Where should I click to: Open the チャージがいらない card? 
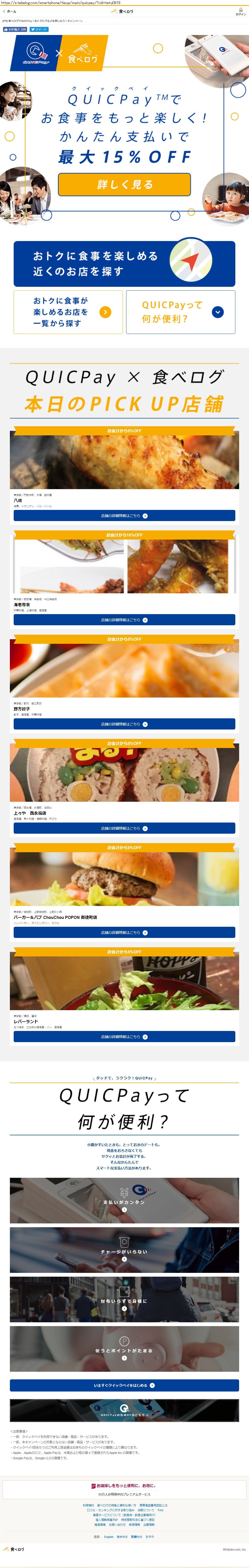pyautogui.click(x=124, y=1250)
